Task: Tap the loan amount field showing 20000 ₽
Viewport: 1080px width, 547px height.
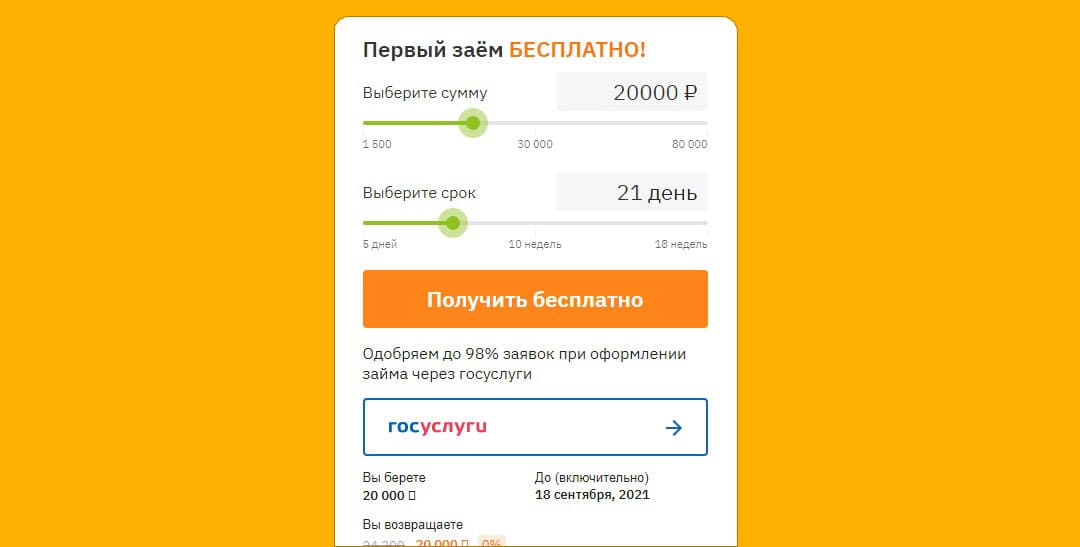Action: [631, 93]
